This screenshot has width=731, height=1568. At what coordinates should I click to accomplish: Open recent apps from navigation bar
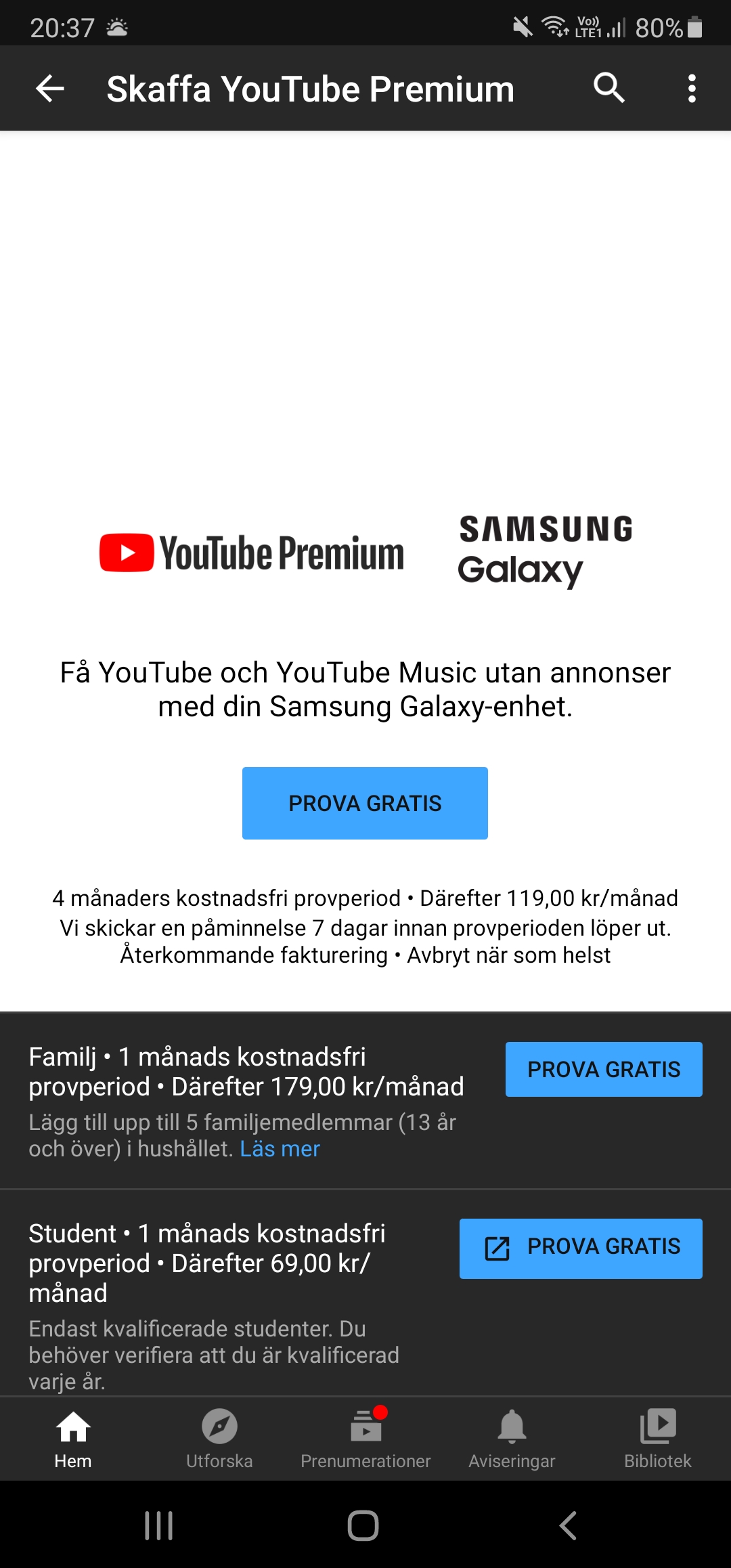click(159, 1525)
